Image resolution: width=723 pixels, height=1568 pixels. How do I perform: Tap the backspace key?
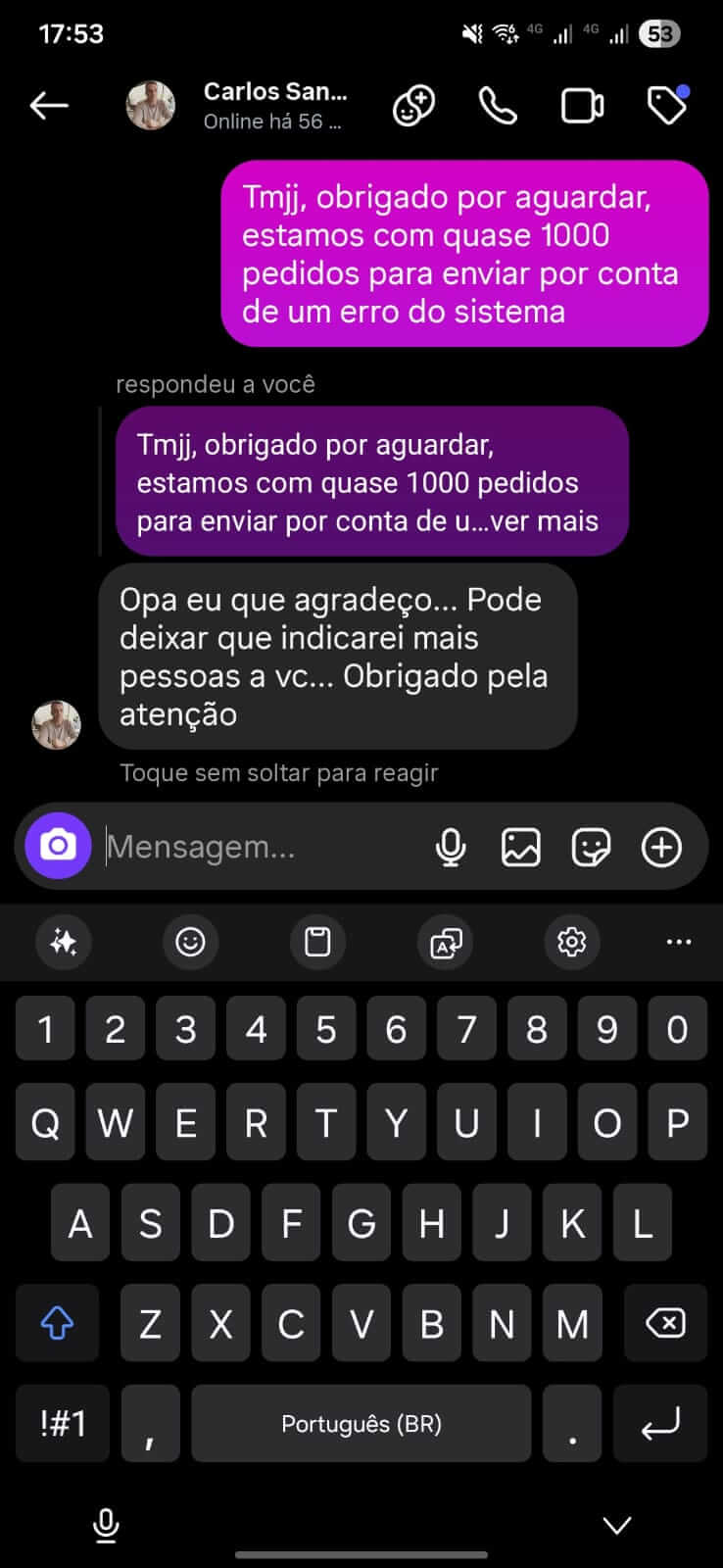(x=666, y=1324)
